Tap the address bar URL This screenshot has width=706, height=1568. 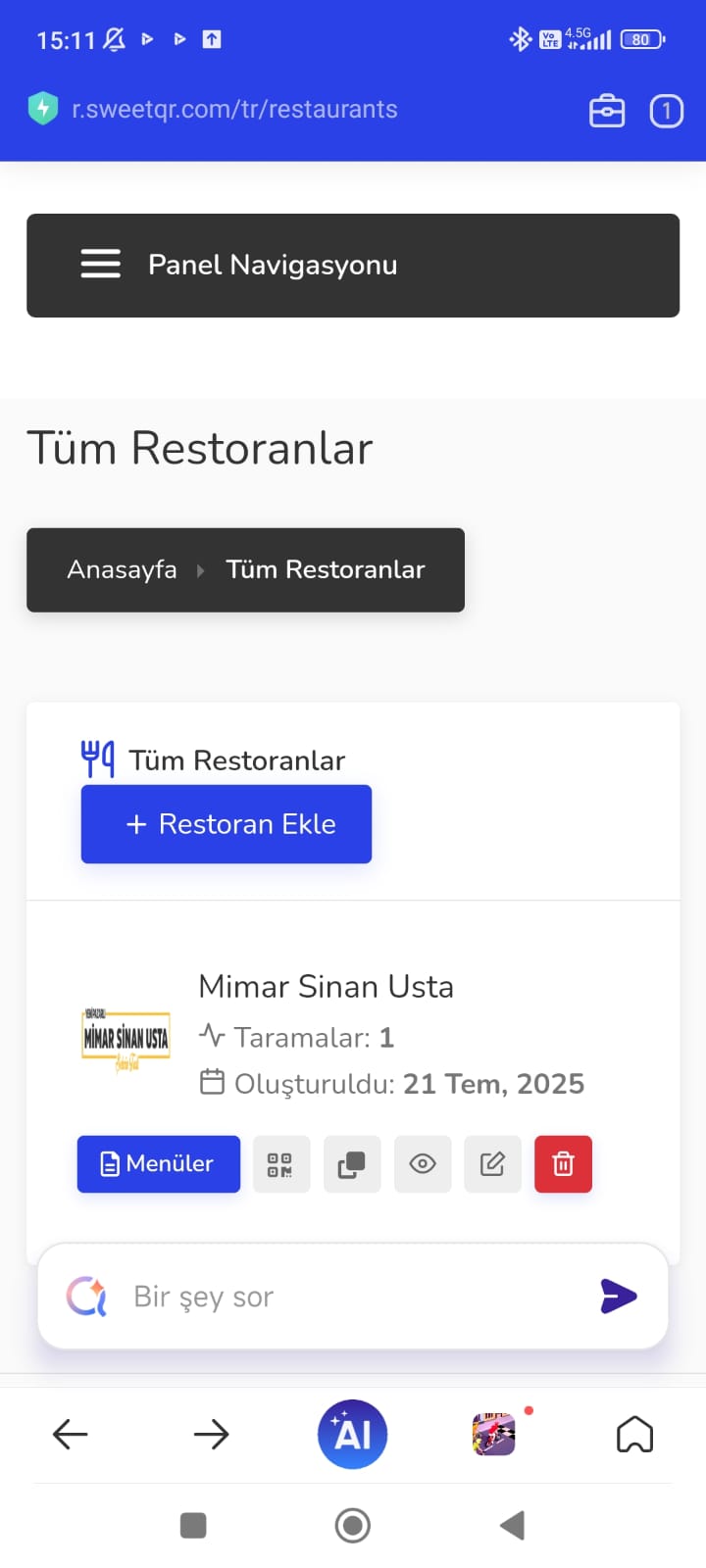(234, 110)
